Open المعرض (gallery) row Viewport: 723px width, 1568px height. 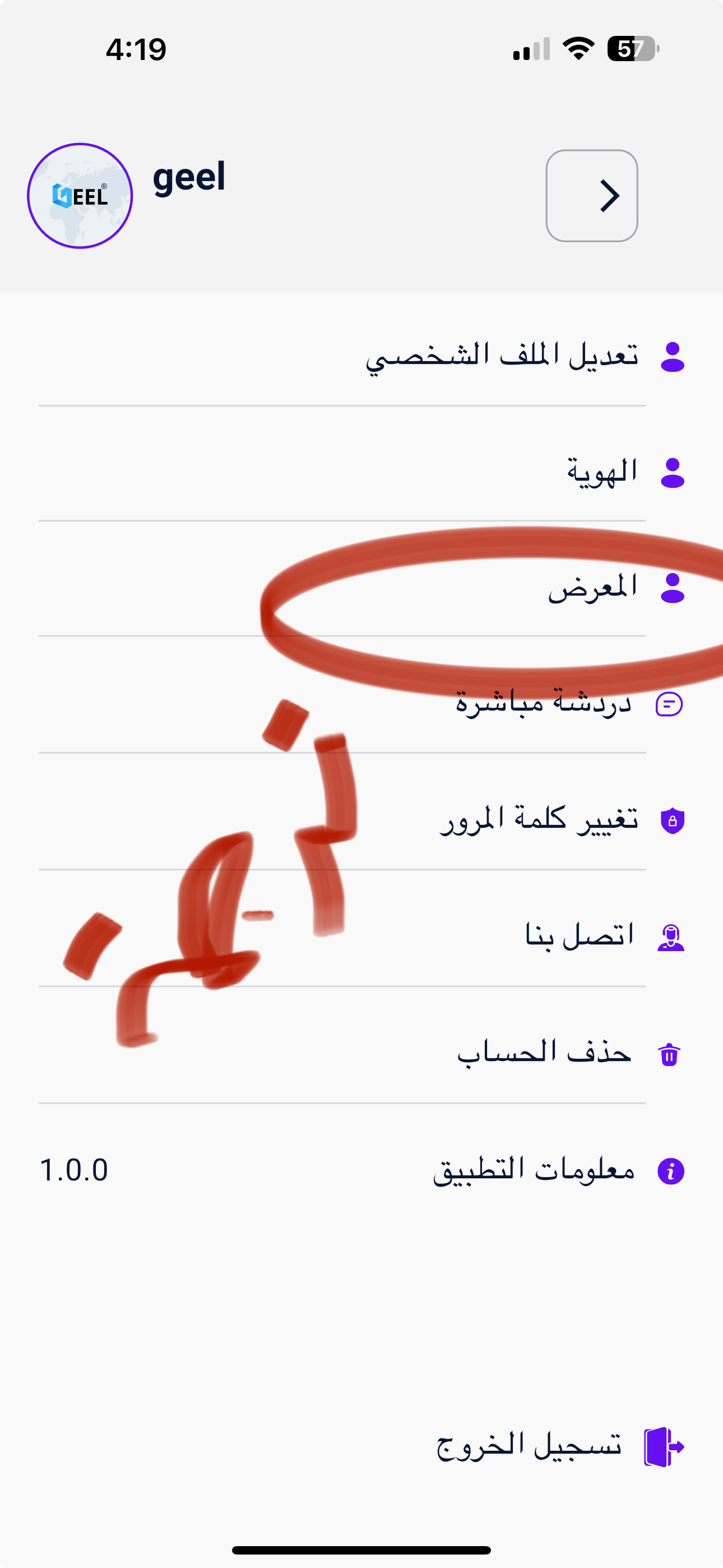click(x=592, y=587)
